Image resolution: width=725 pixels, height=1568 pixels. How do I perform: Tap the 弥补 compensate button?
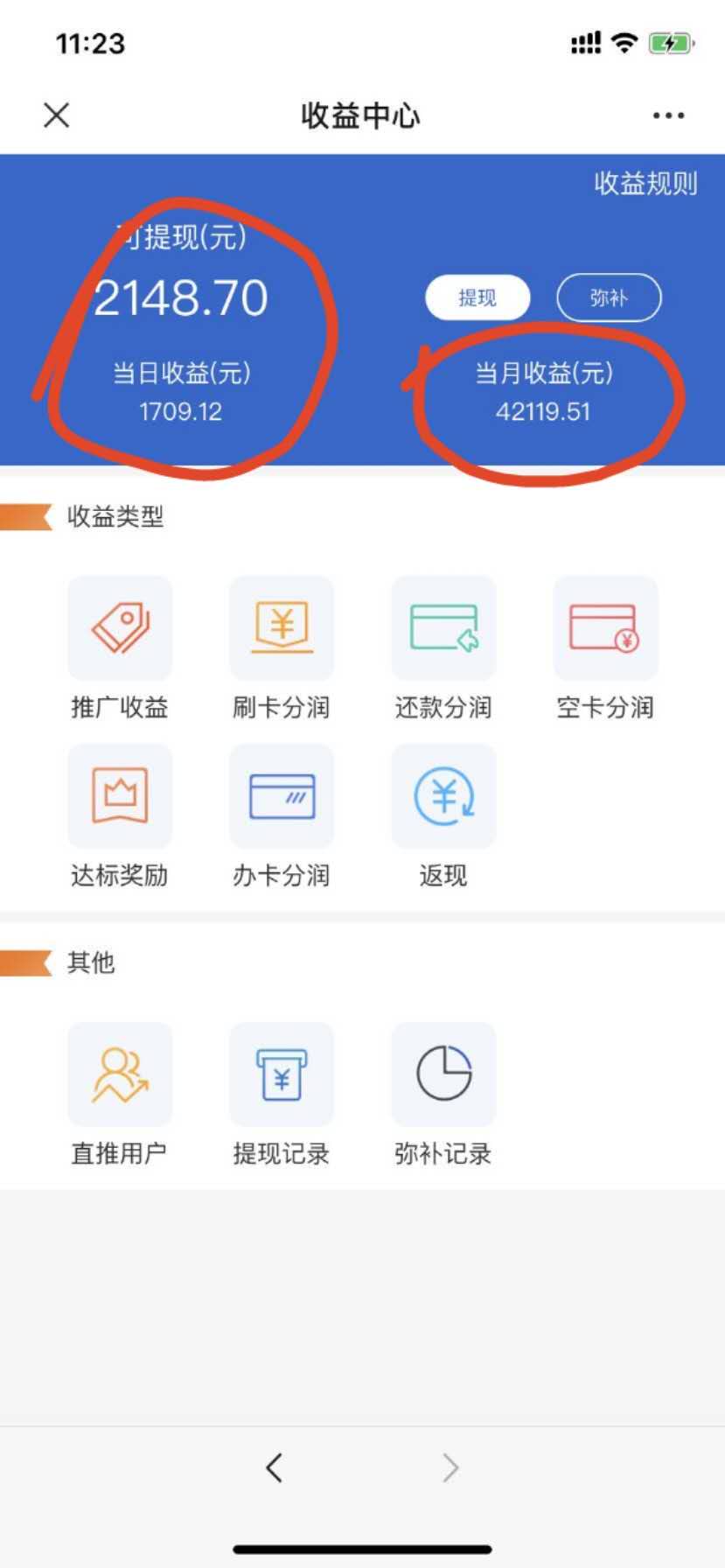pyautogui.click(x=609, y=297)
